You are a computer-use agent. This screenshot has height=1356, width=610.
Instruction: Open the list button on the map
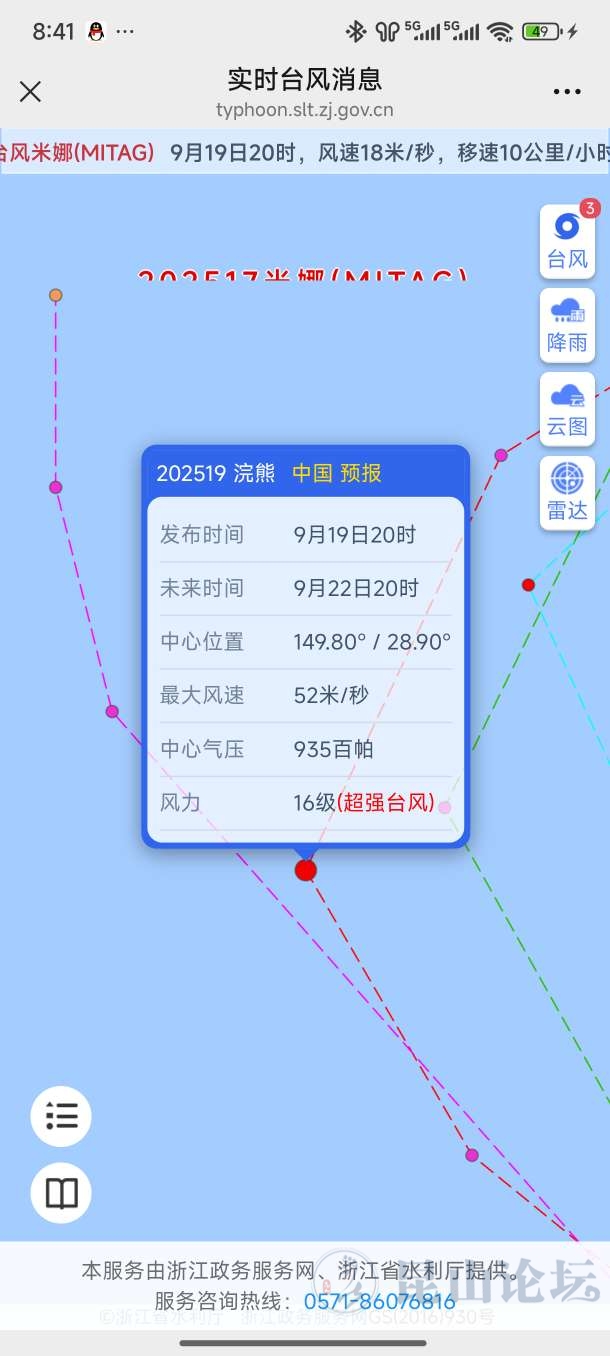[x=61, y=1116]
